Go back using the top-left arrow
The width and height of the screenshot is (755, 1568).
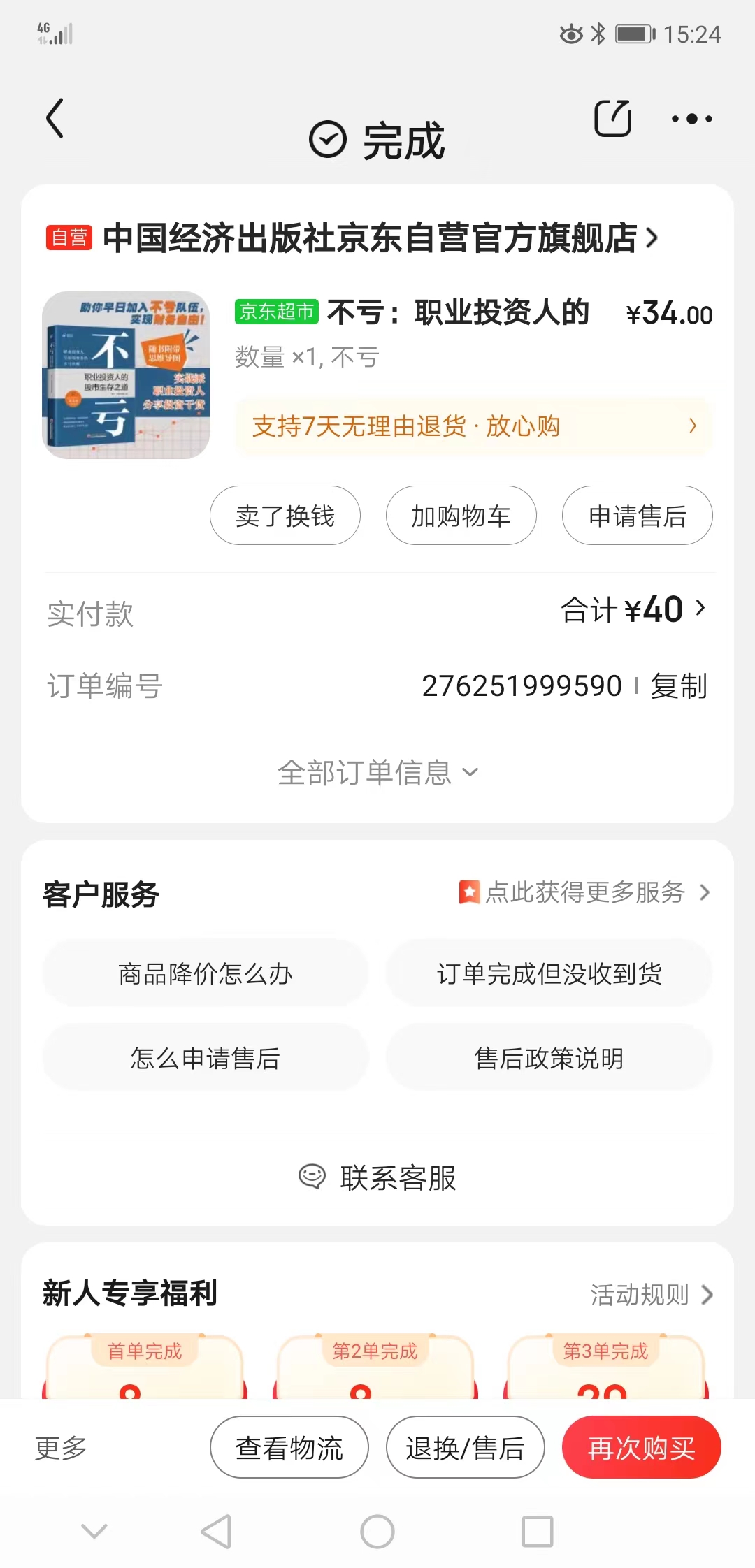coord(55,118)
